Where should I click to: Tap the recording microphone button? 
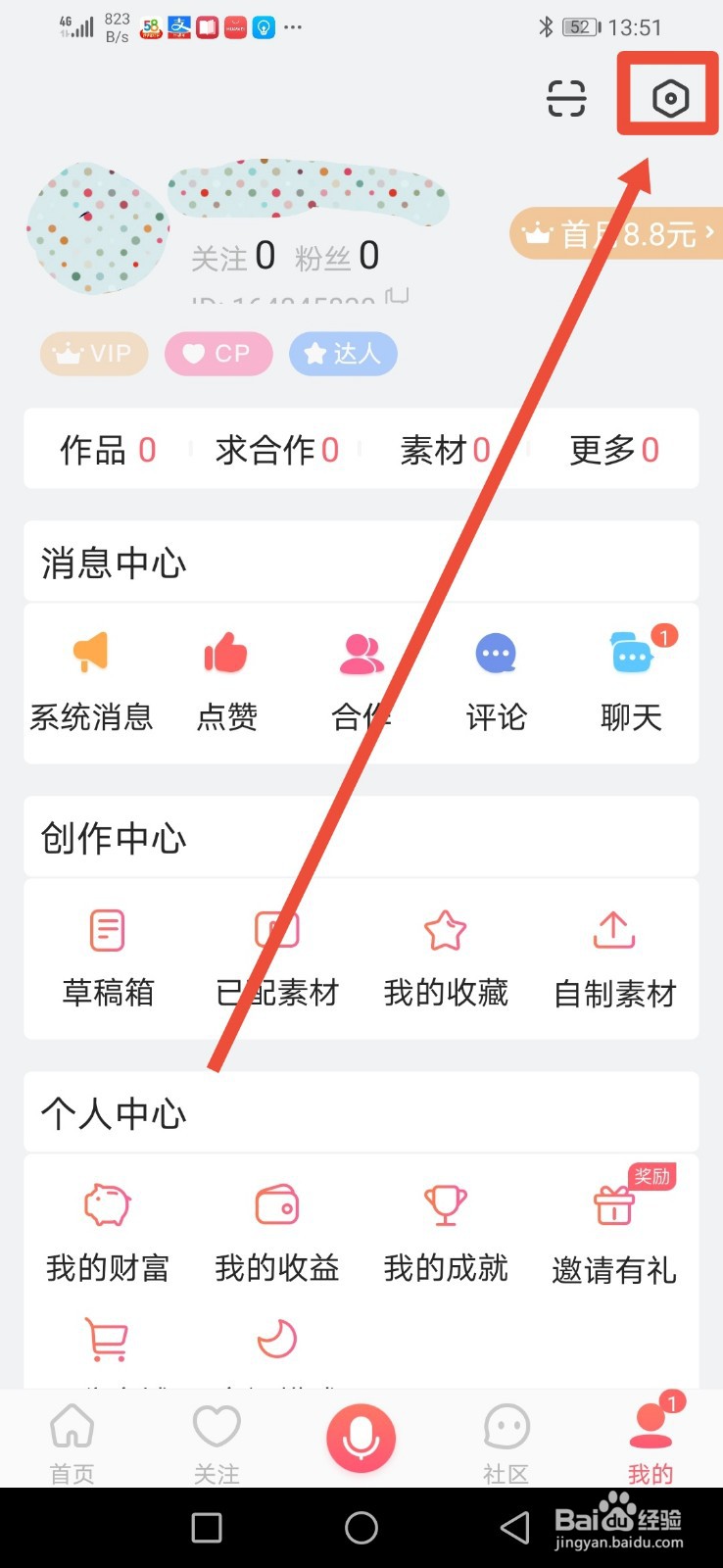tap(361, 1438)
